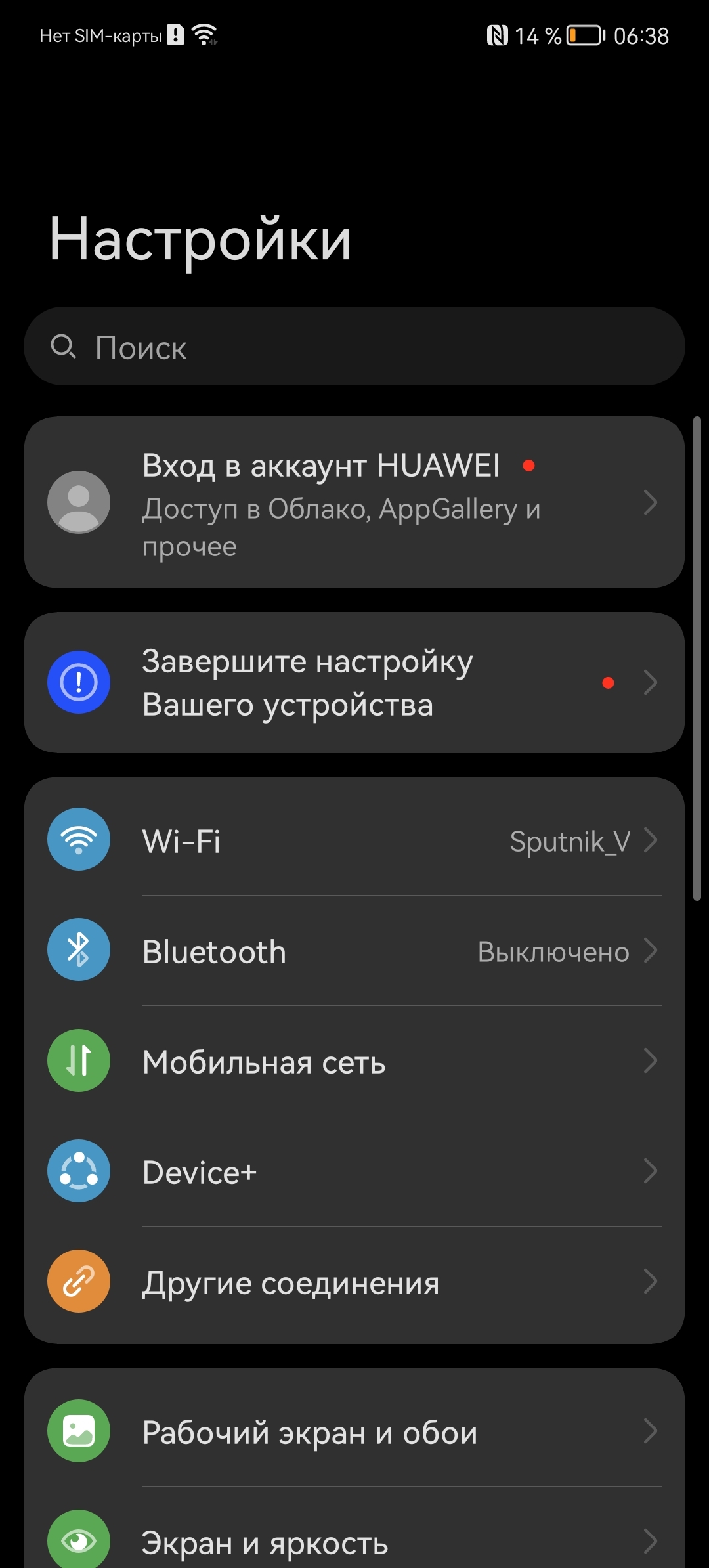
Task: Open Мобильная сеть settings
Action: coord(354,1061)
